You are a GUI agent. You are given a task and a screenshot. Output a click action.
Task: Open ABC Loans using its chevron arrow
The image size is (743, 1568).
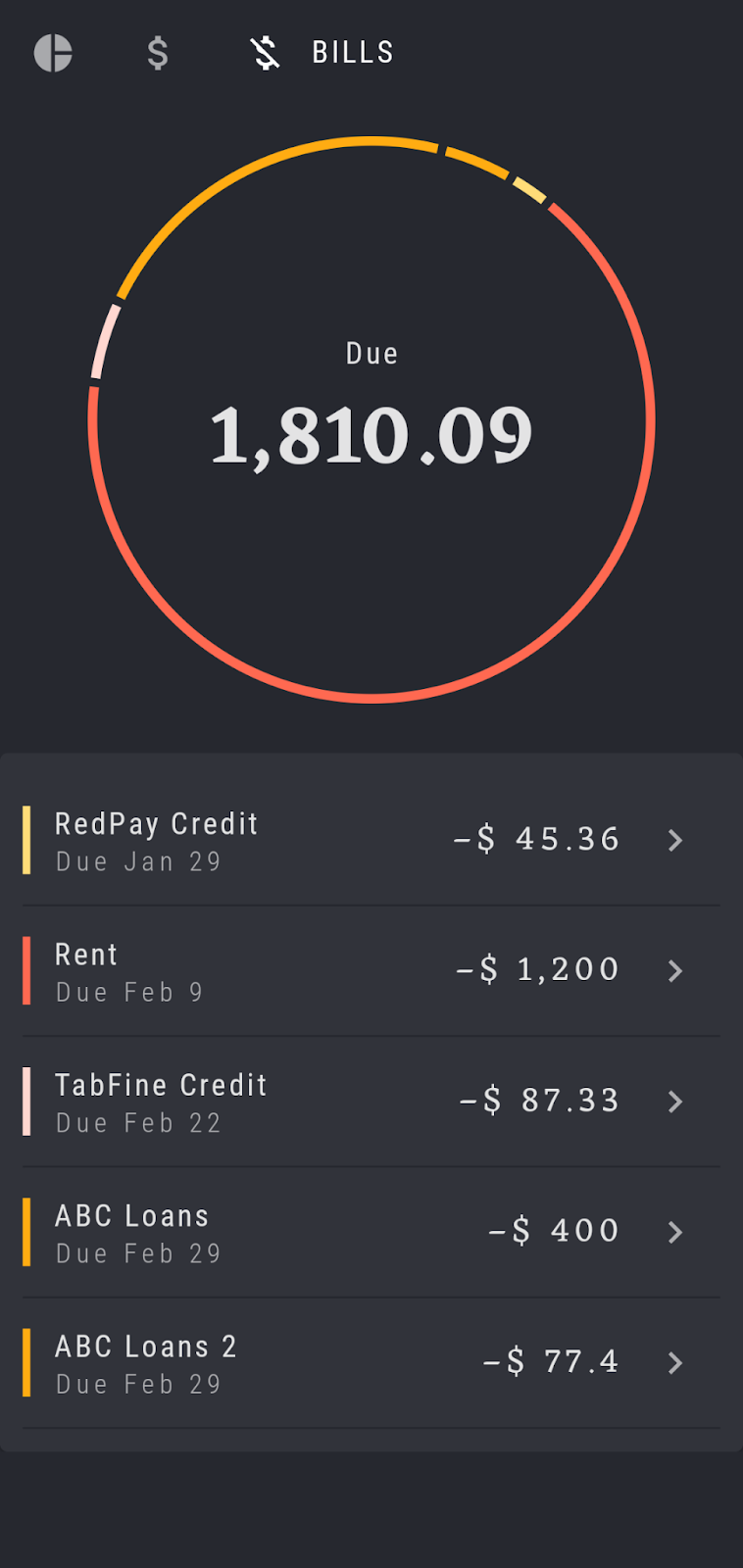(675, 1233)
